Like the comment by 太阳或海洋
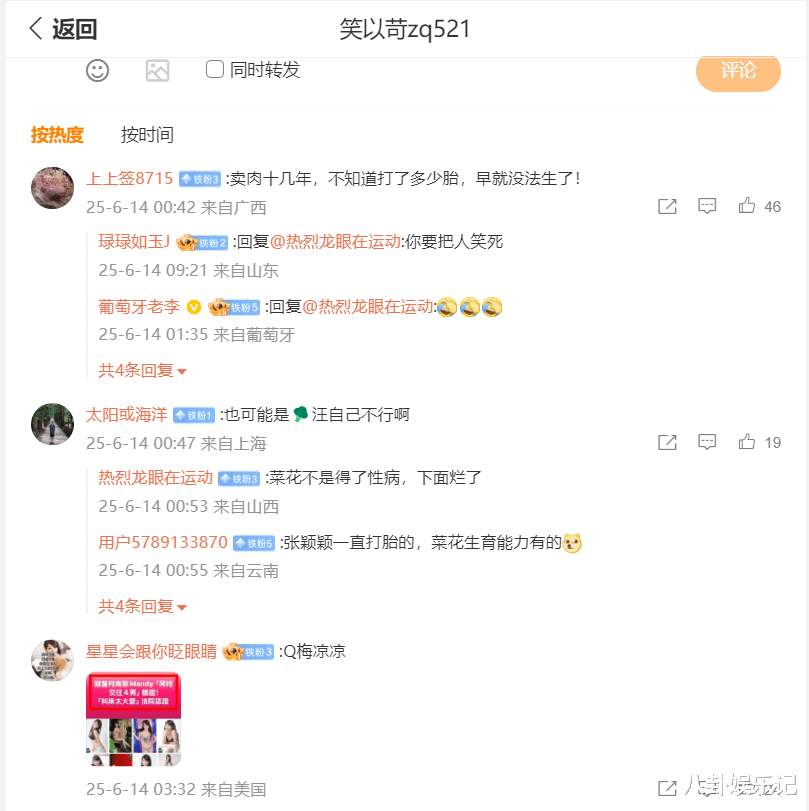809x811 pixels. click(x=747, y=442)
